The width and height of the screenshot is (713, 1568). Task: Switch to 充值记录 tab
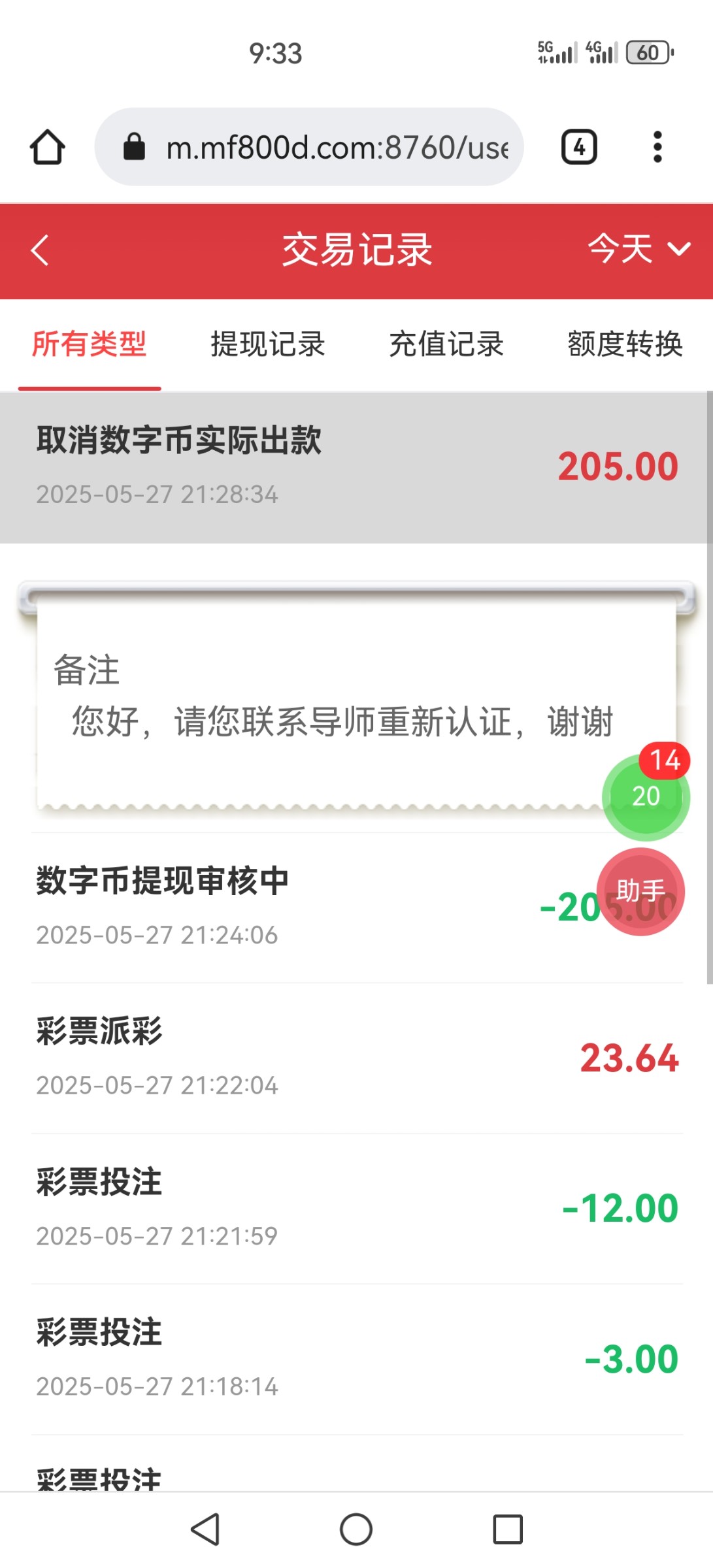(446, 344)
